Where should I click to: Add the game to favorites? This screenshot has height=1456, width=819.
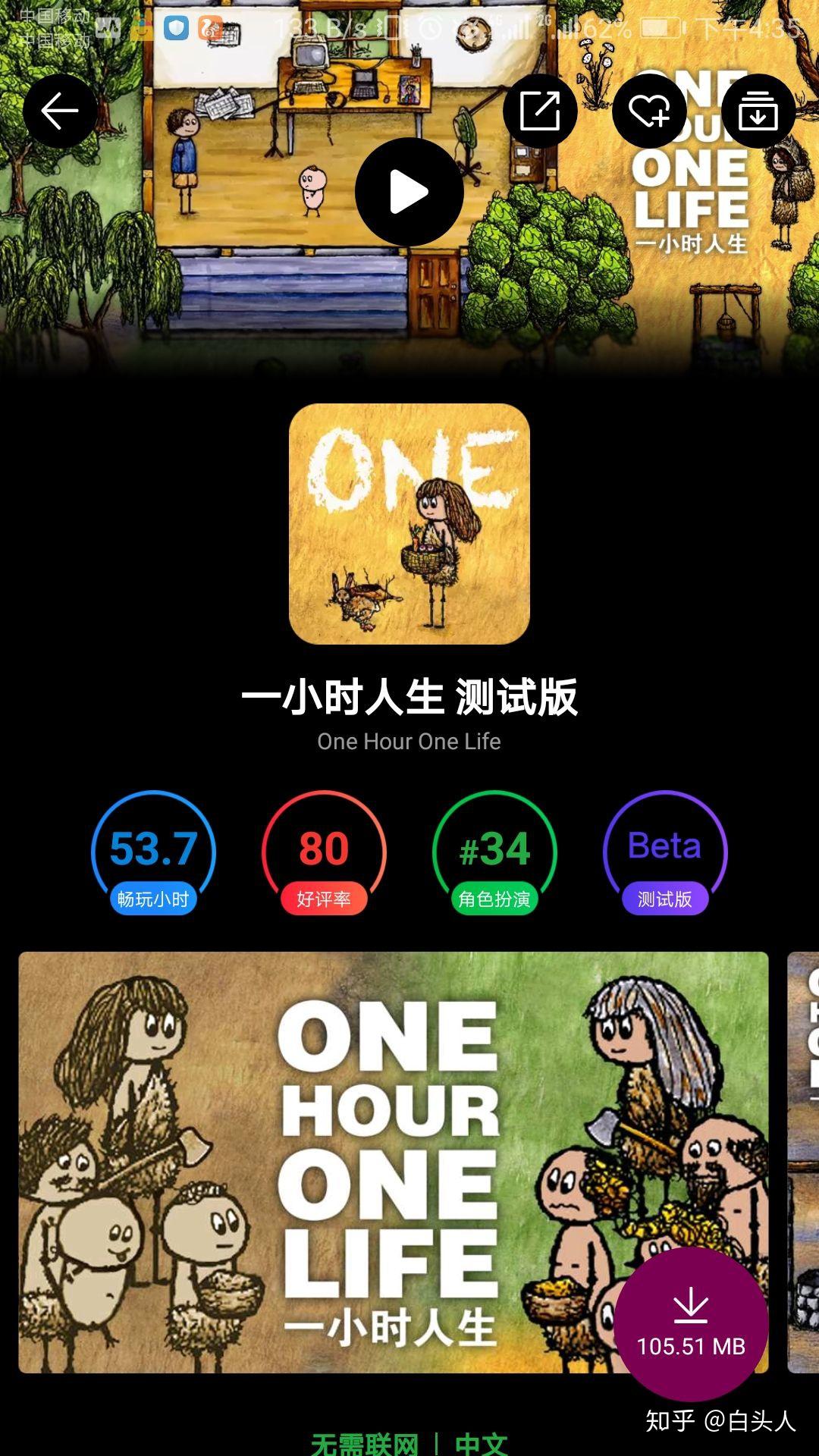(649, 111)
